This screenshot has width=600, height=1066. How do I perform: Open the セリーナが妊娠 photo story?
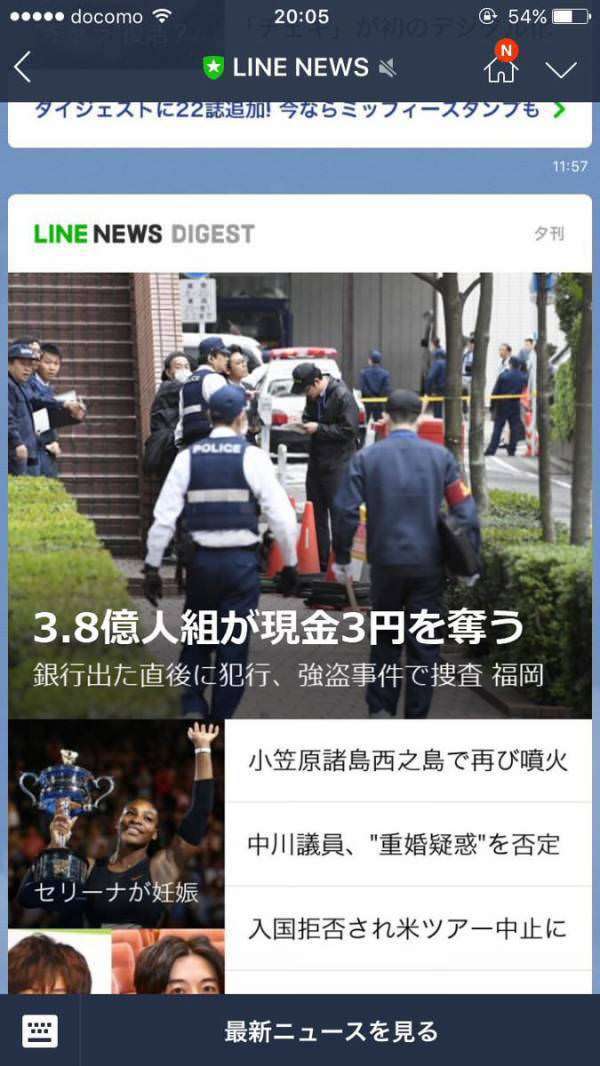[x=116, y=823]
